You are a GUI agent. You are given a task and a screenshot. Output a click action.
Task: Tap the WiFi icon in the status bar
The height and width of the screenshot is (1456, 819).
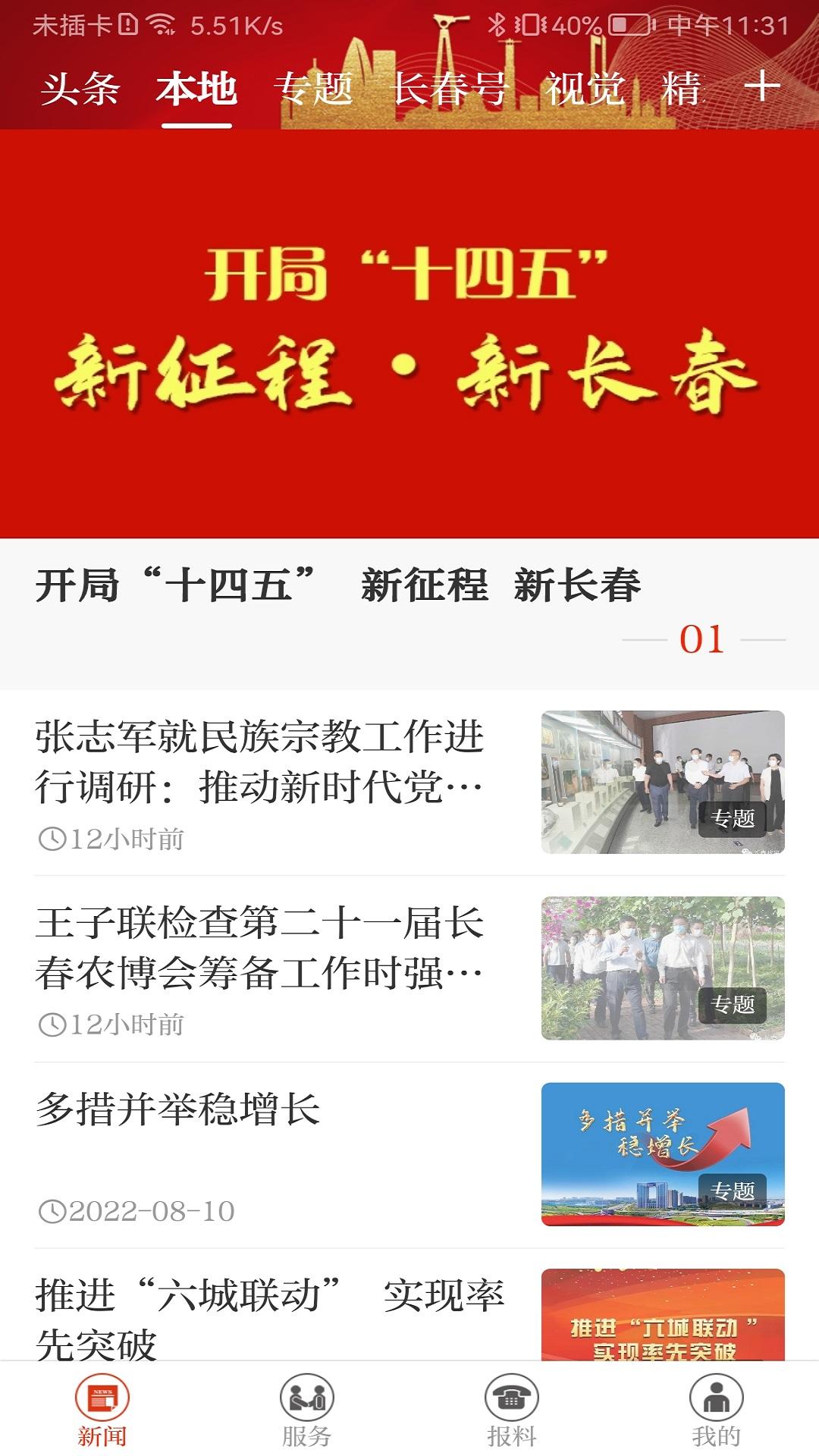[x=163, y=23]
